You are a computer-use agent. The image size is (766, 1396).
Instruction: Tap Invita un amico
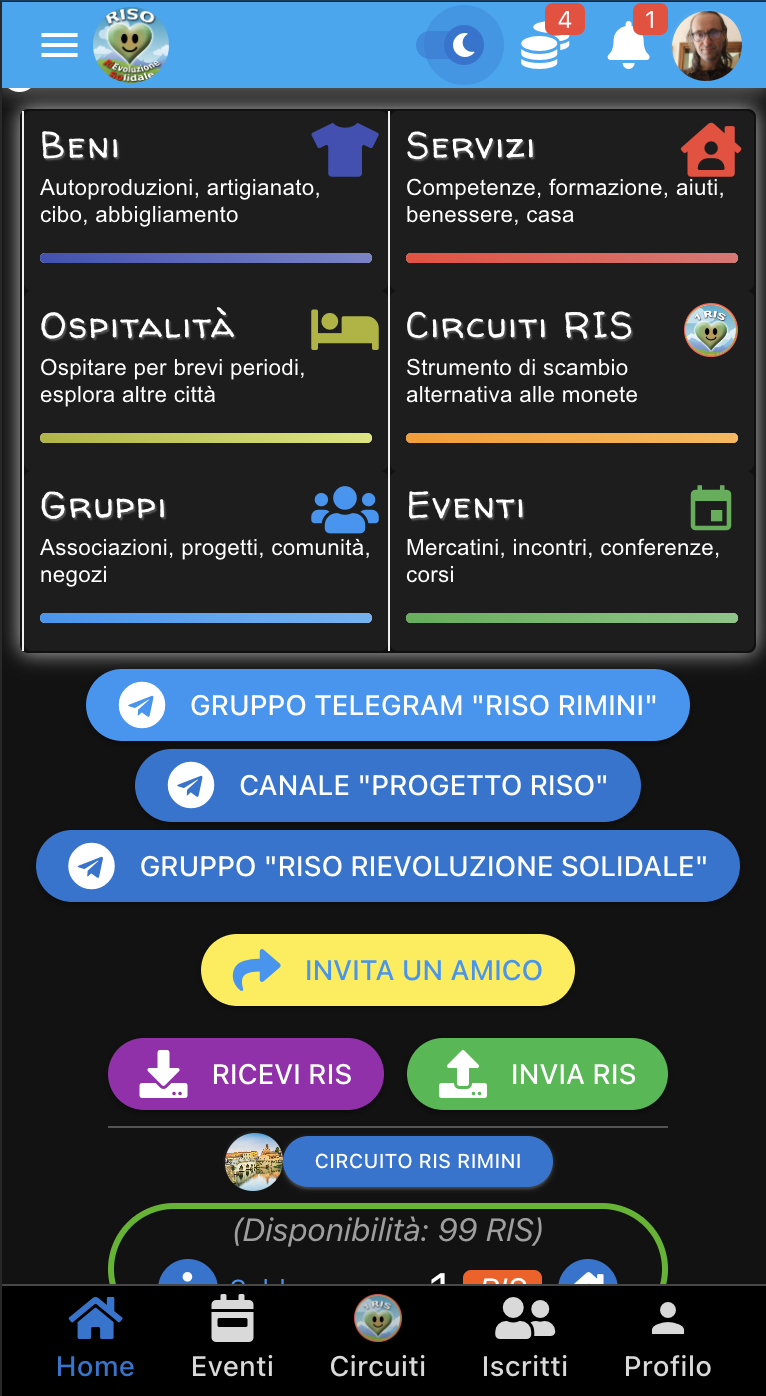(388, 970)
